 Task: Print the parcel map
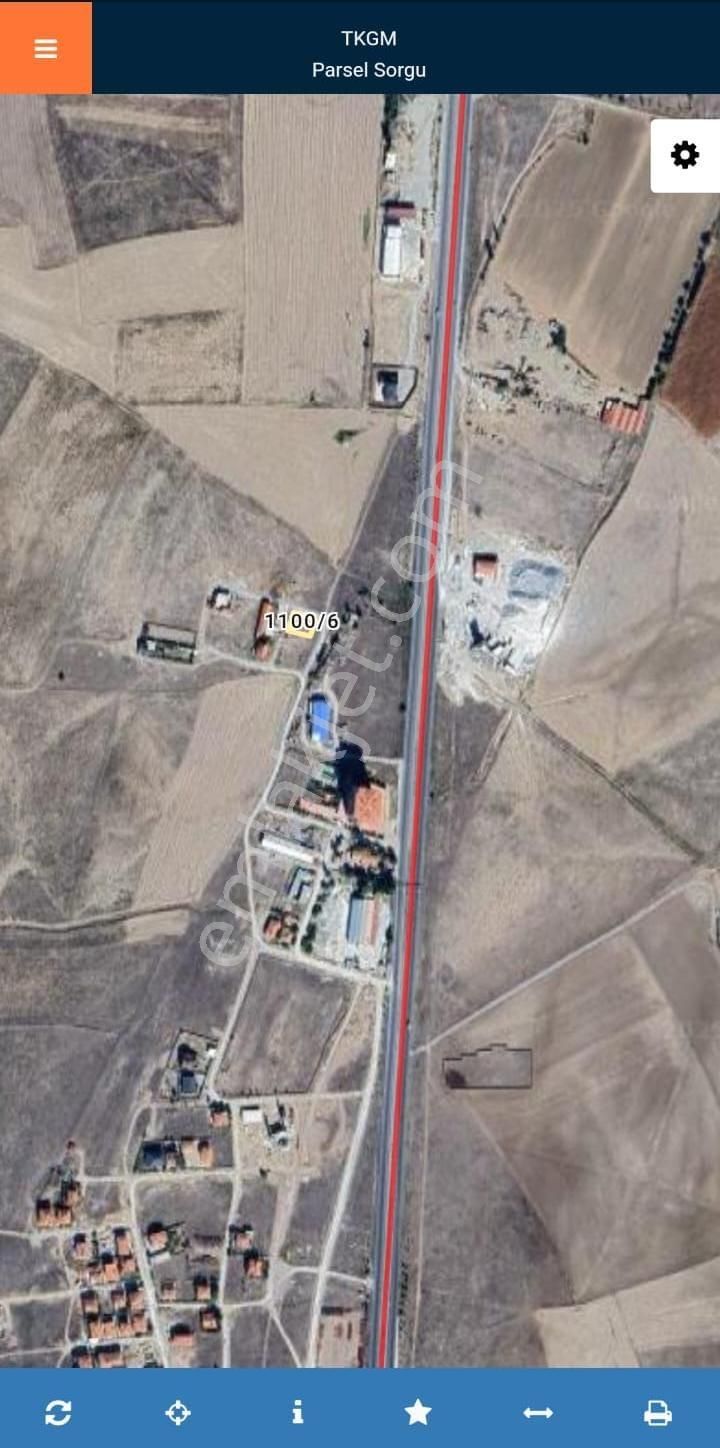pos(657,1412)
